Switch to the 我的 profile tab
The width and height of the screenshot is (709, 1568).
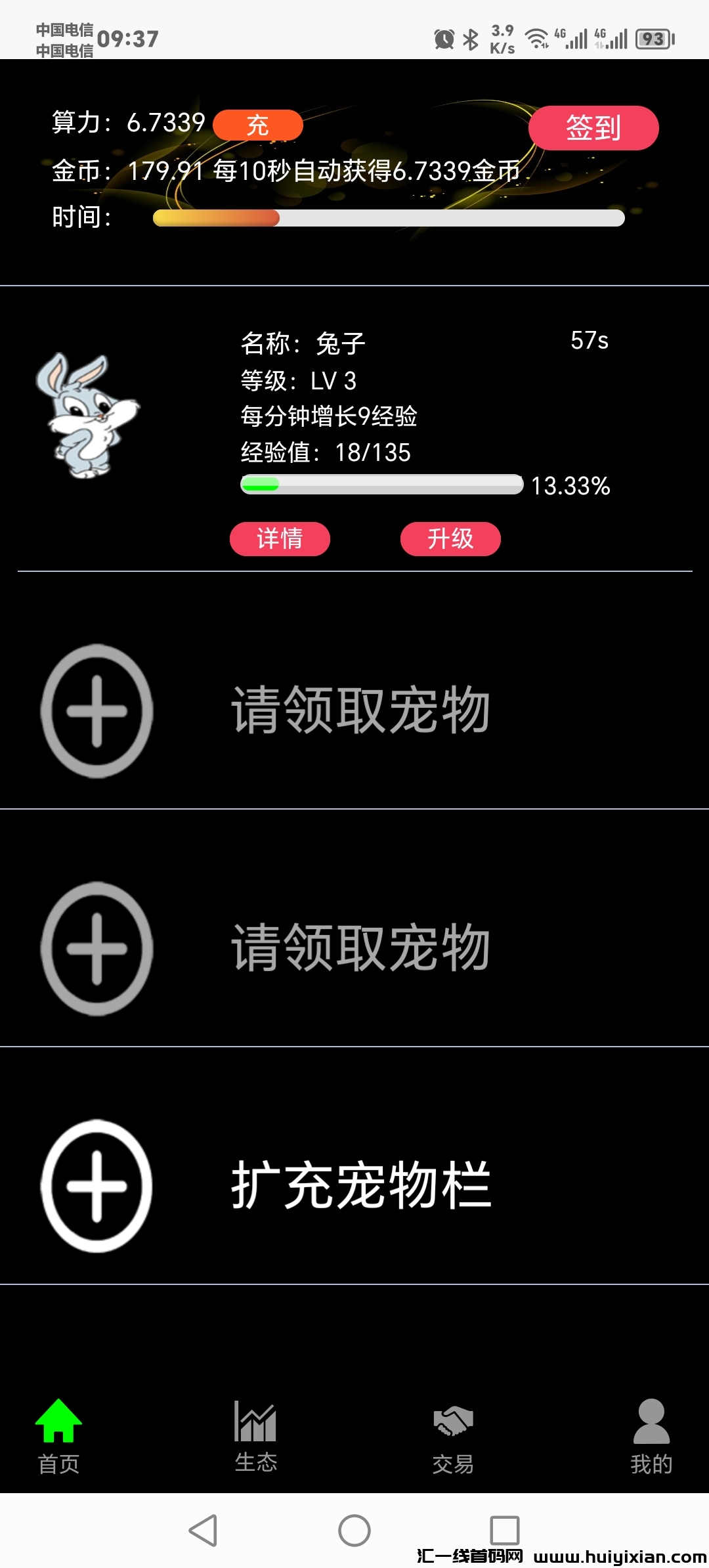[x=651, y=1438]
